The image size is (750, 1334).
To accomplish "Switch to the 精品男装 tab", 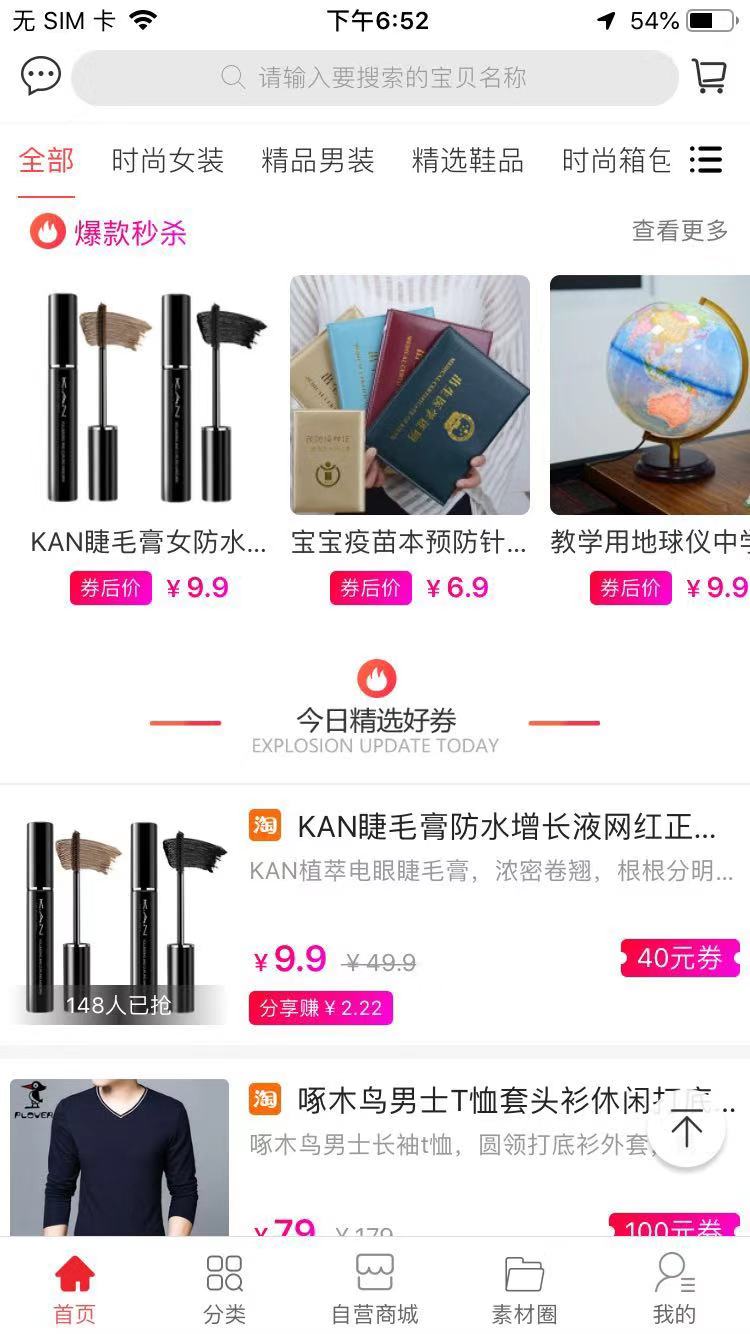I will tap(320, 160).
